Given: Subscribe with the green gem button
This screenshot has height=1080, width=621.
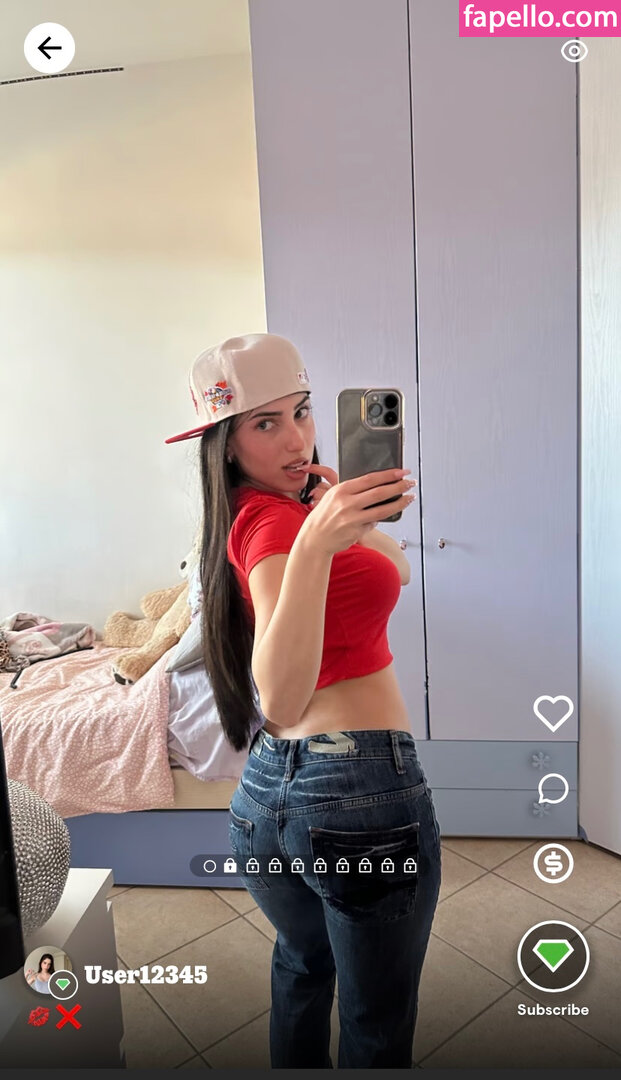Looking at the screenshot, I should tap(553, 957).
